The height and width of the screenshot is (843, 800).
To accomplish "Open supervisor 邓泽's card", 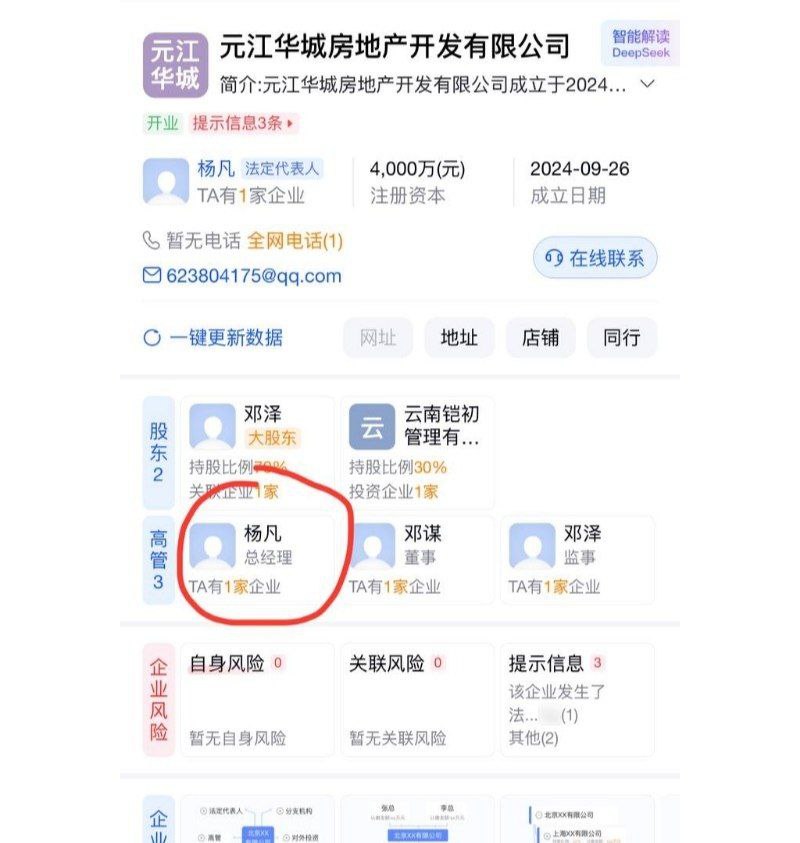I will point(577,560).
